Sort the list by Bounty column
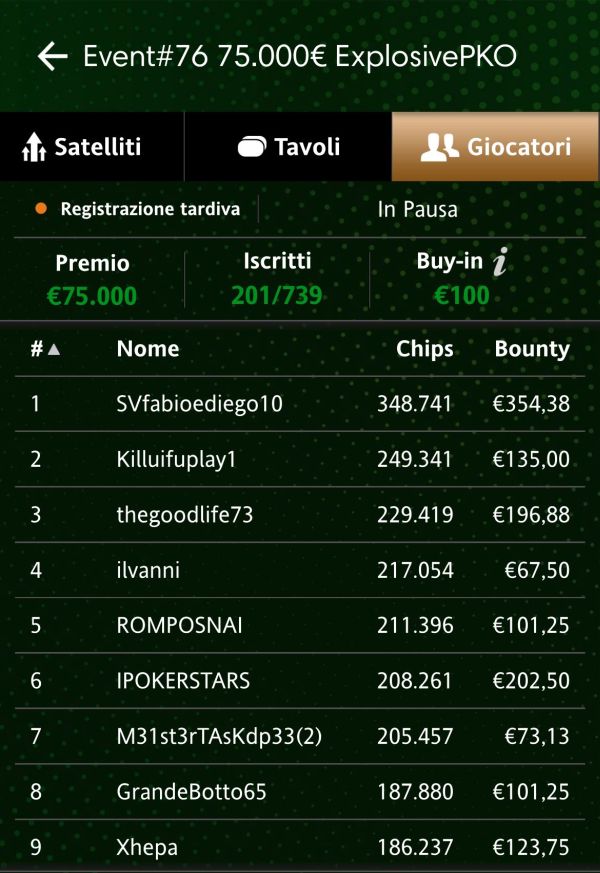The width and height of the screenshot is (600, 873). [x=532, y=349]
